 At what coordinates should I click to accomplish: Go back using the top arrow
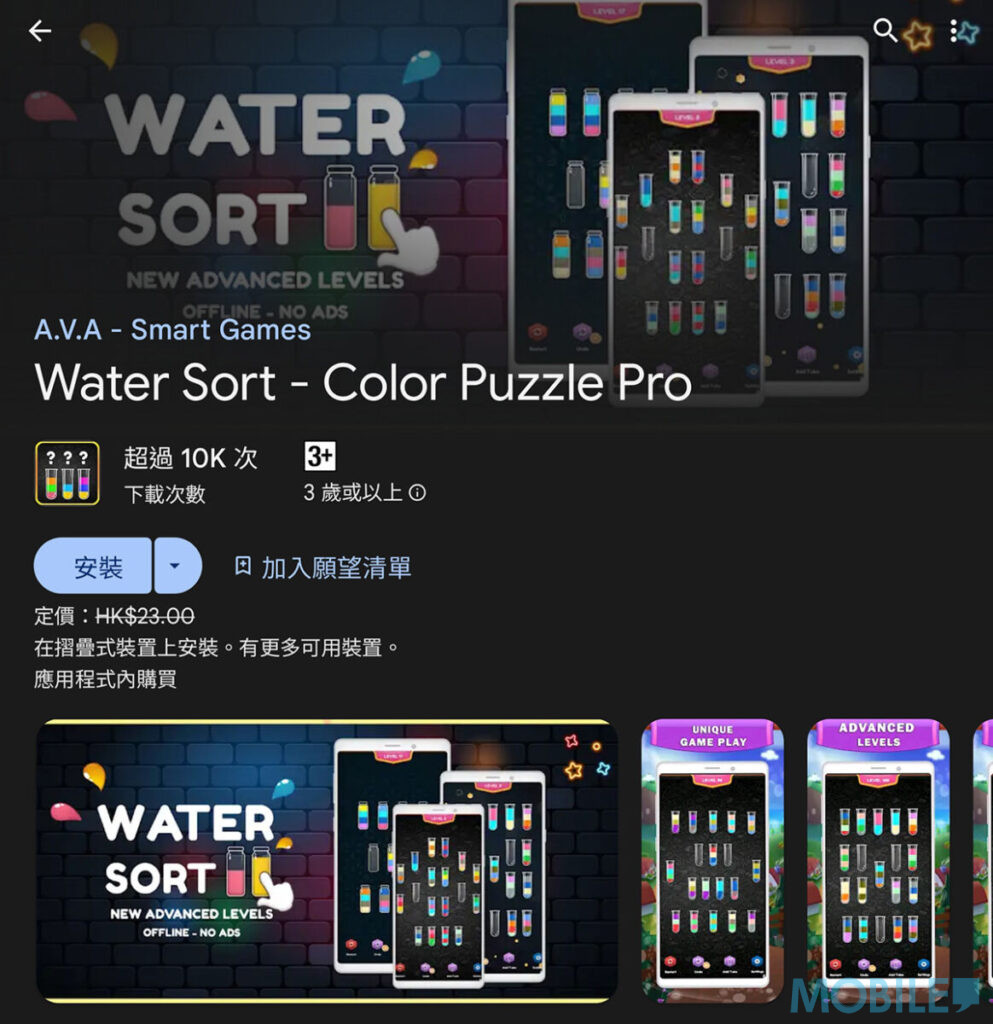tap(40, 31)
